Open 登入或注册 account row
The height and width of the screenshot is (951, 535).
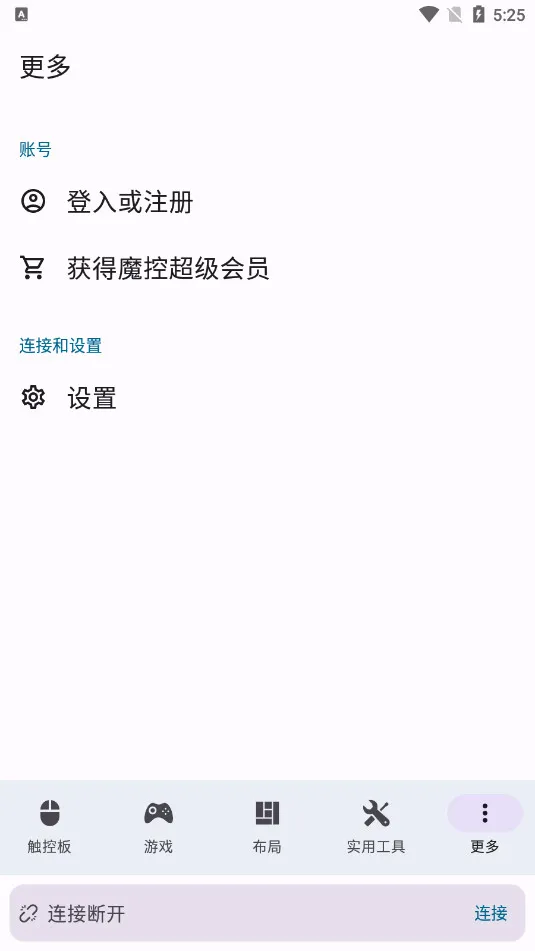[268, 201]
